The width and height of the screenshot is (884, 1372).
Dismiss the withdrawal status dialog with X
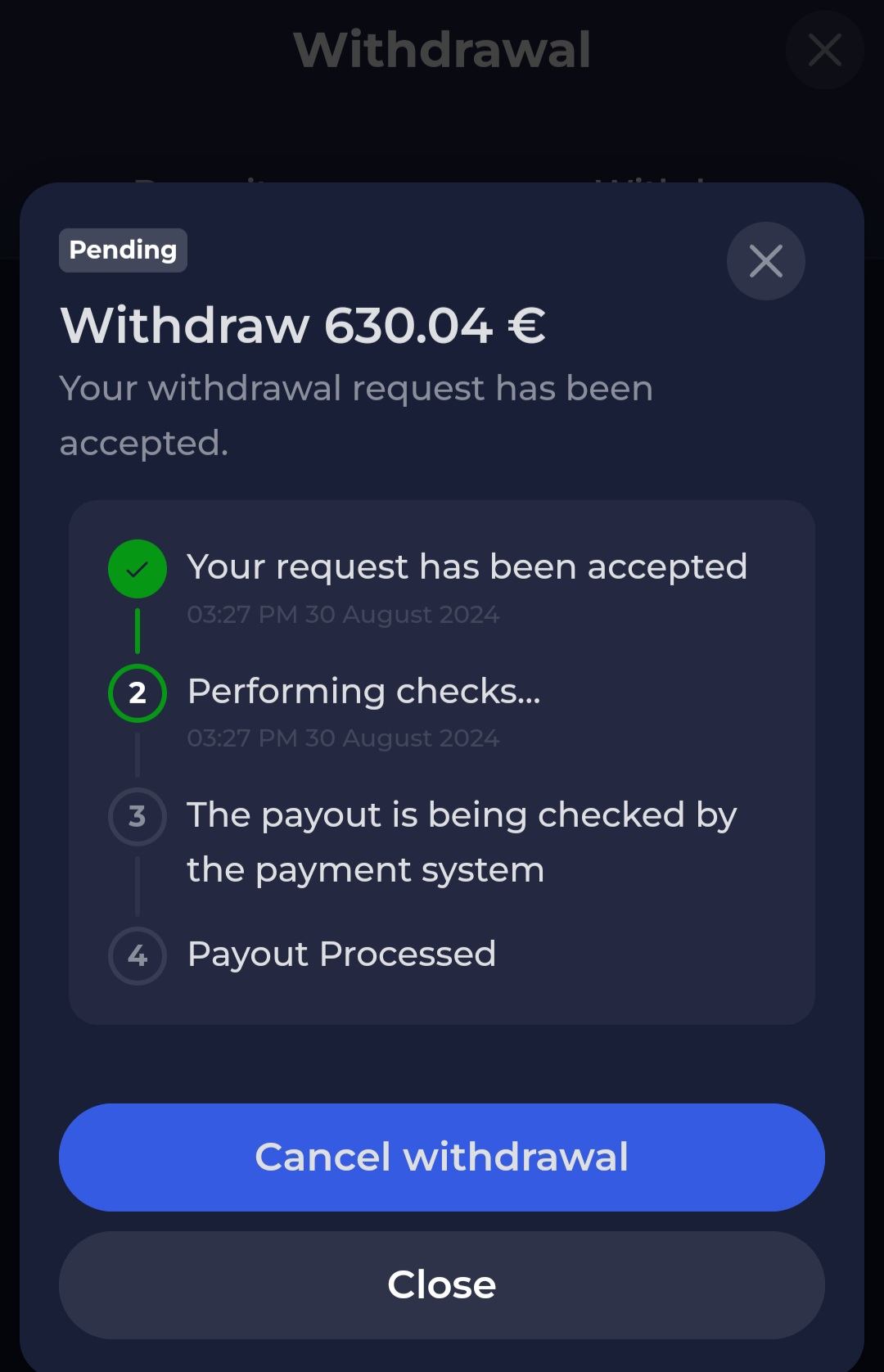pyautogui.click(x=765, y=261)
